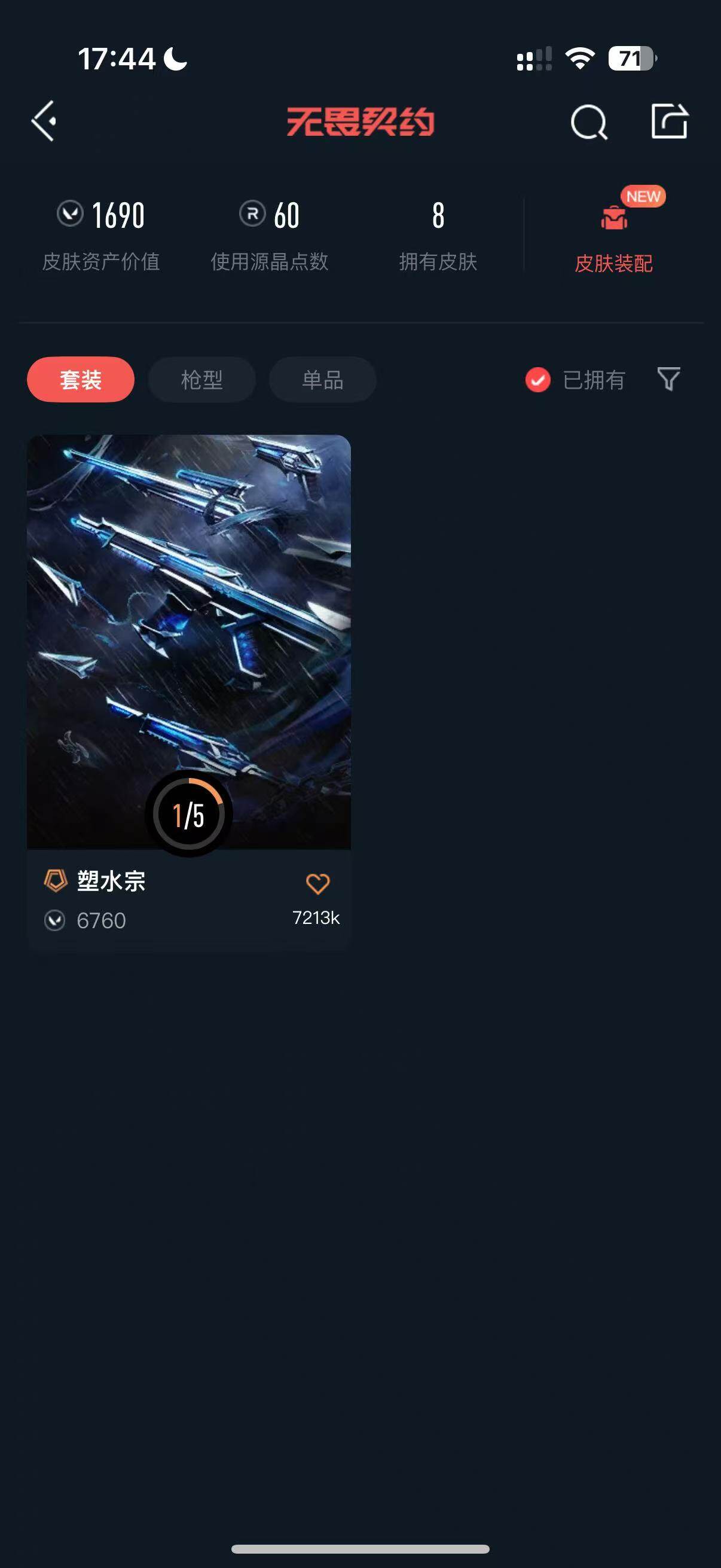
Task: Tap the share icon in top bar
Action: (670, 120)
